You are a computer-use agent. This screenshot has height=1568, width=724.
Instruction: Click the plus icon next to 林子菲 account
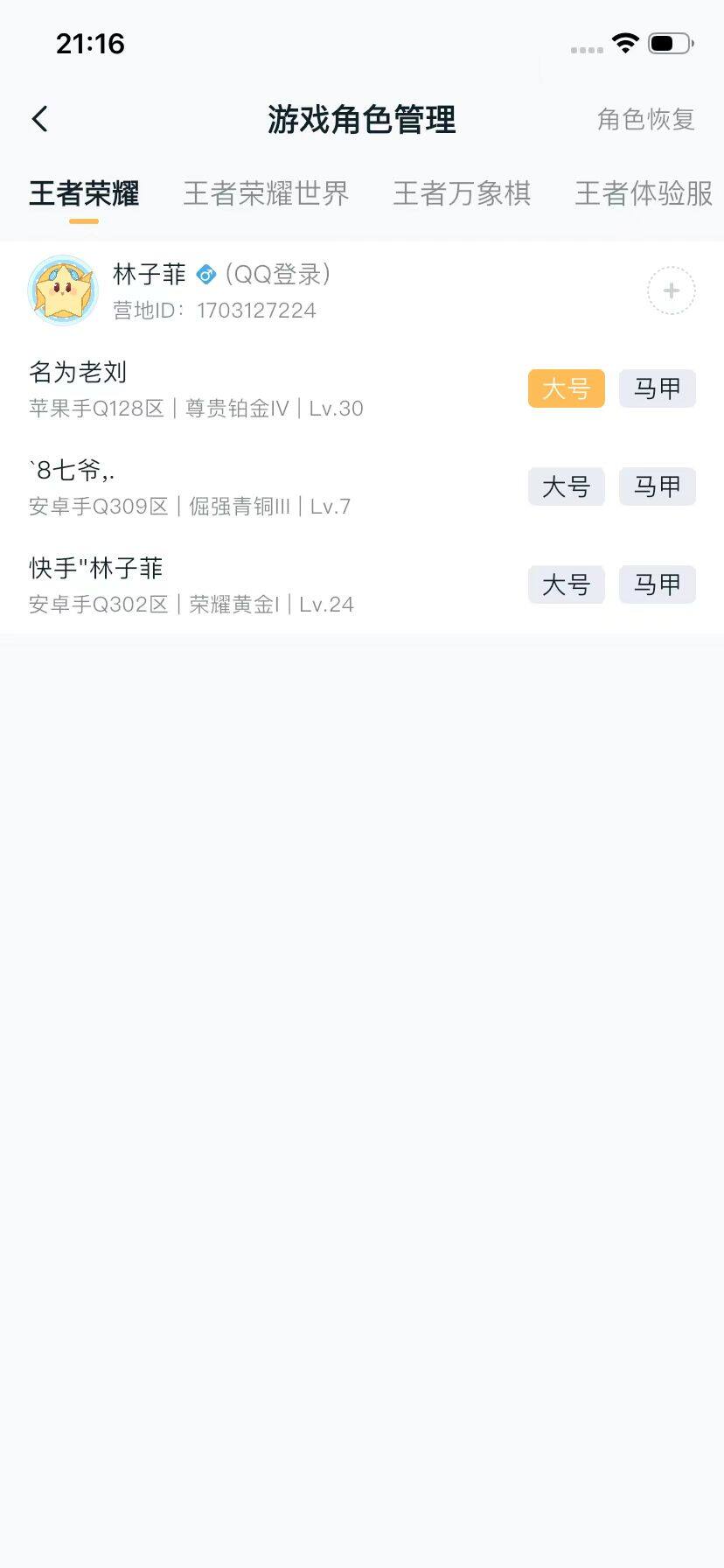pyautogui.click(x=670, y=290)
